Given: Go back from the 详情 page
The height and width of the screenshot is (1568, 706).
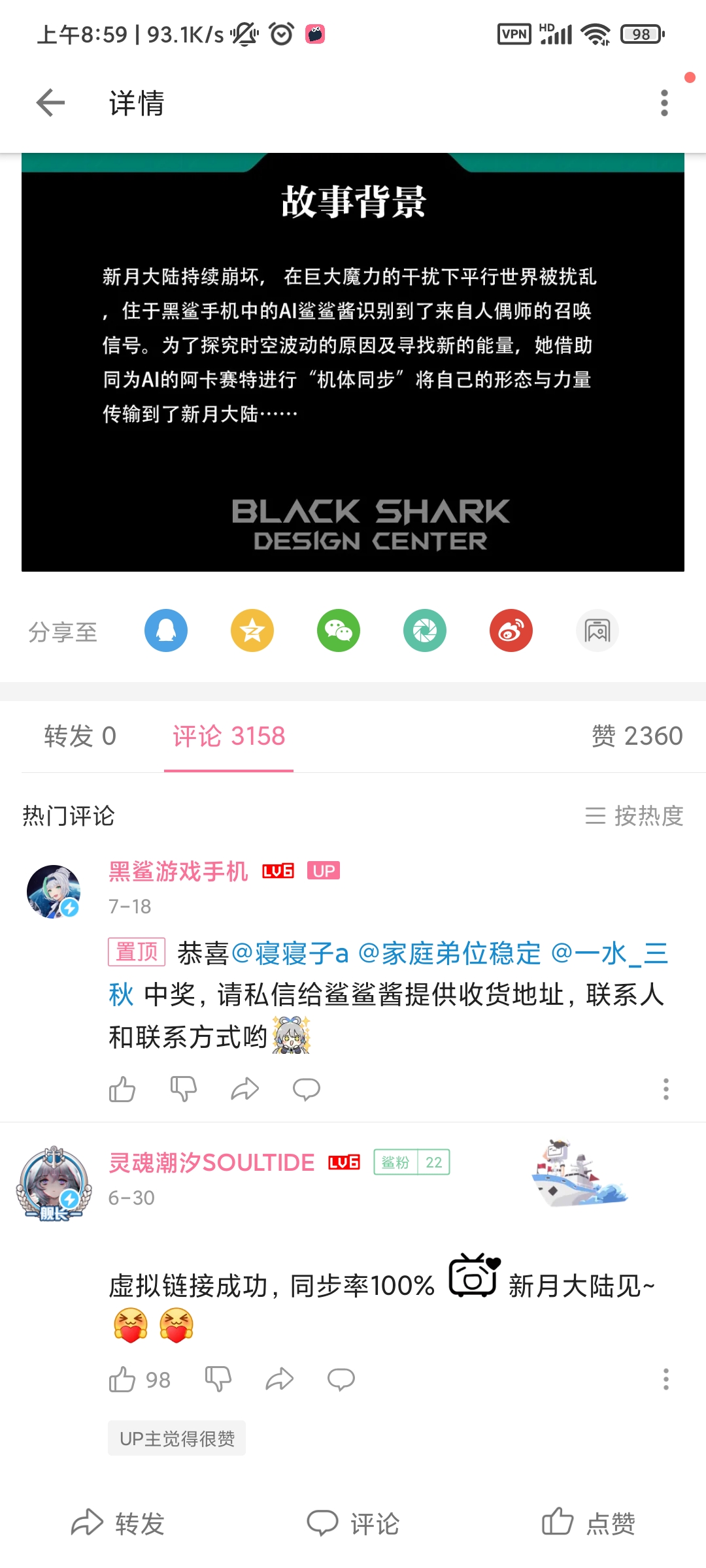Looking at the screenshot, I should pyautogui.click(x=50, y=103).
